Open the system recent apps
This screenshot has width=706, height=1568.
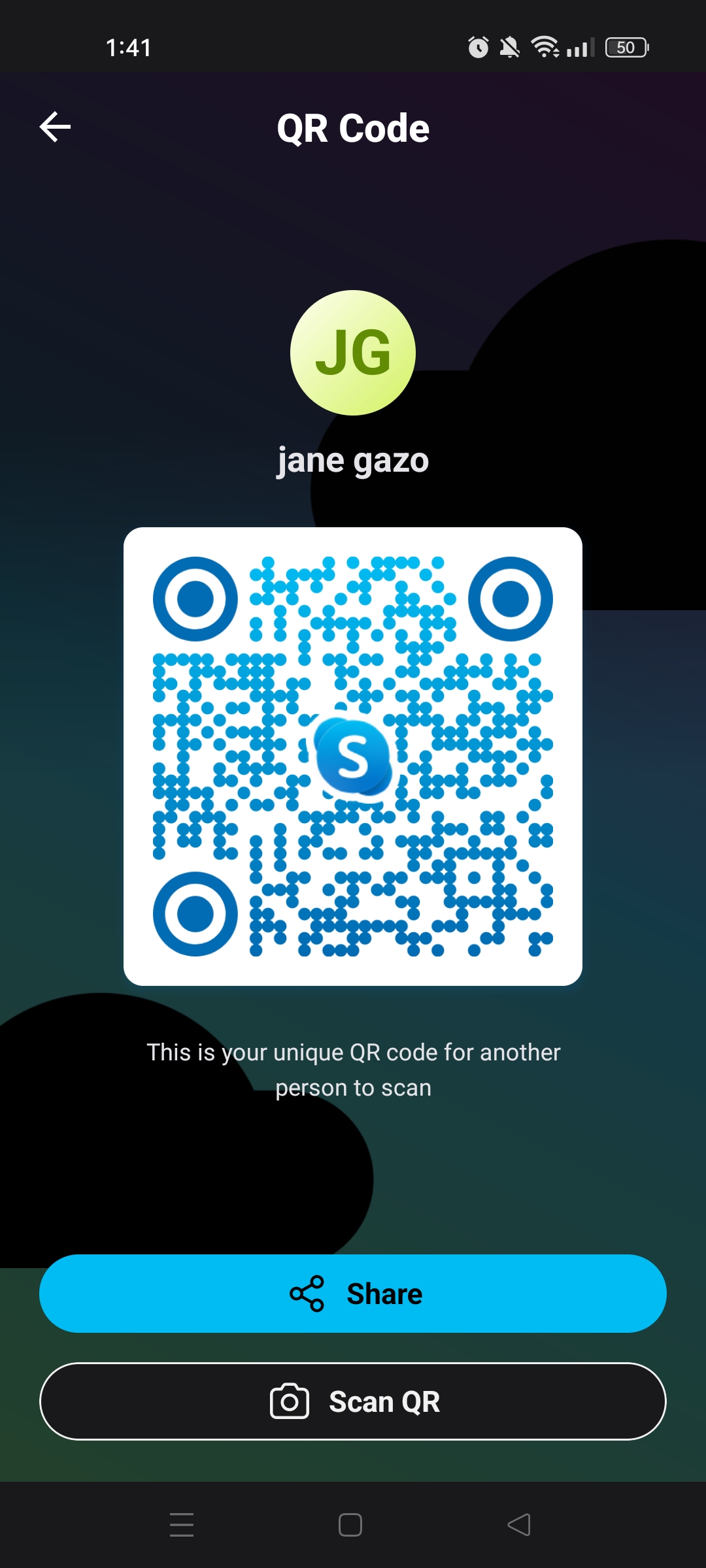click(x=182, y=1525)
